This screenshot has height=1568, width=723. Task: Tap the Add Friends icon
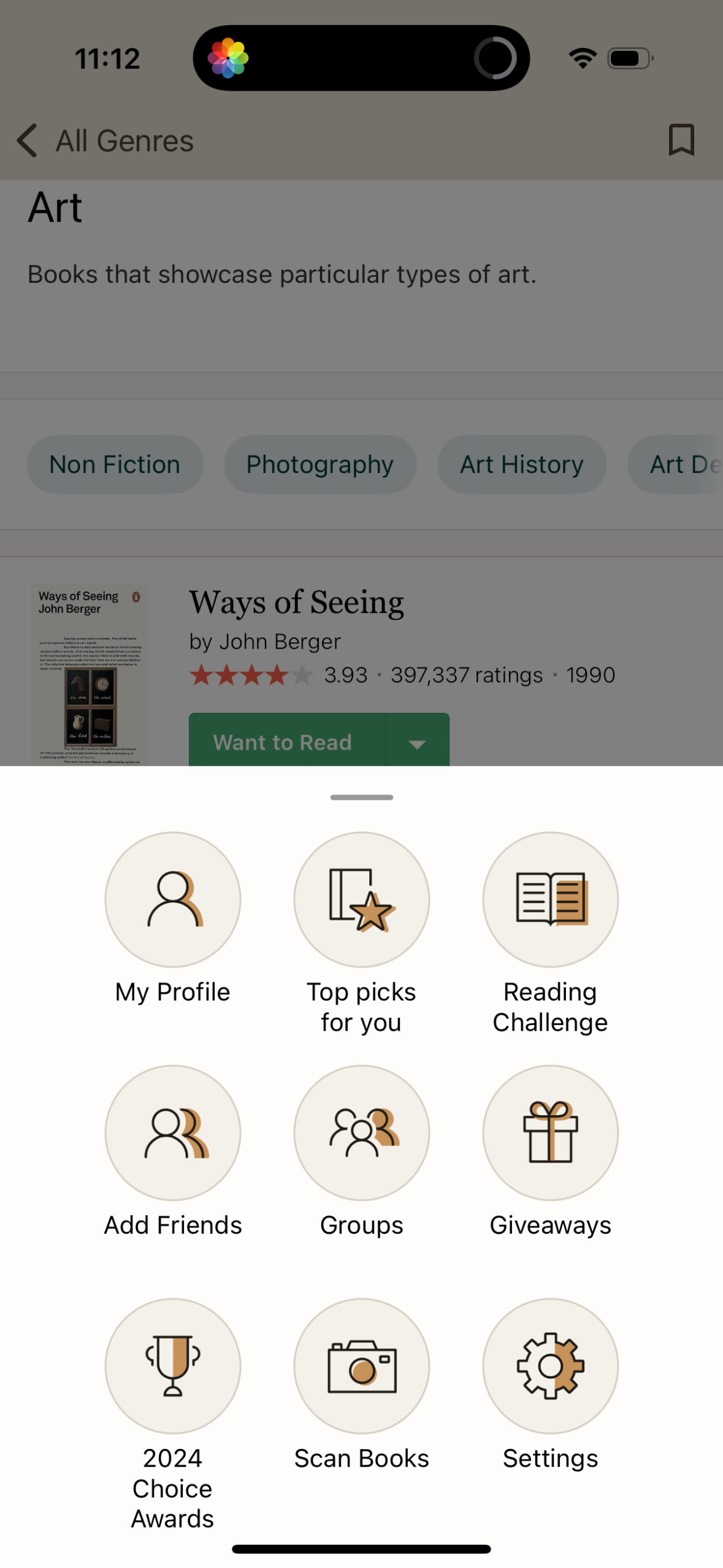(x=172, y=1132)
